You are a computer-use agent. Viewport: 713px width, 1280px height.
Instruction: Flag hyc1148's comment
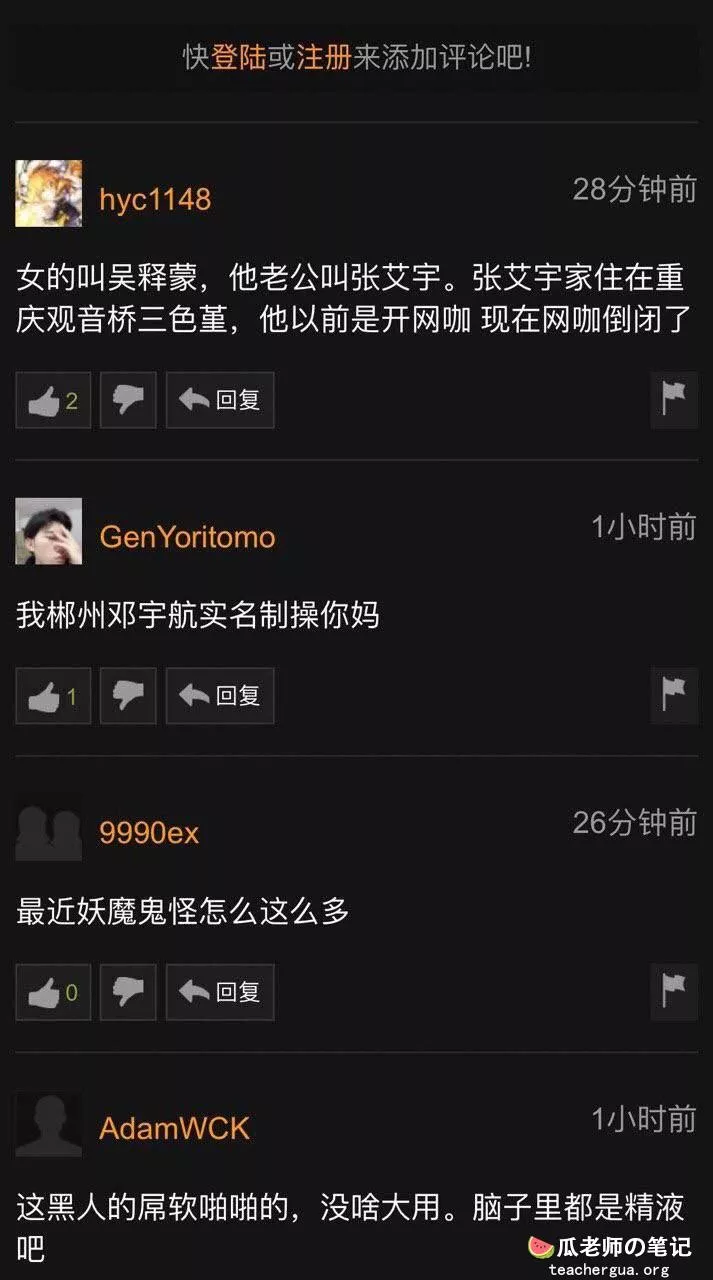coord(674,400)
